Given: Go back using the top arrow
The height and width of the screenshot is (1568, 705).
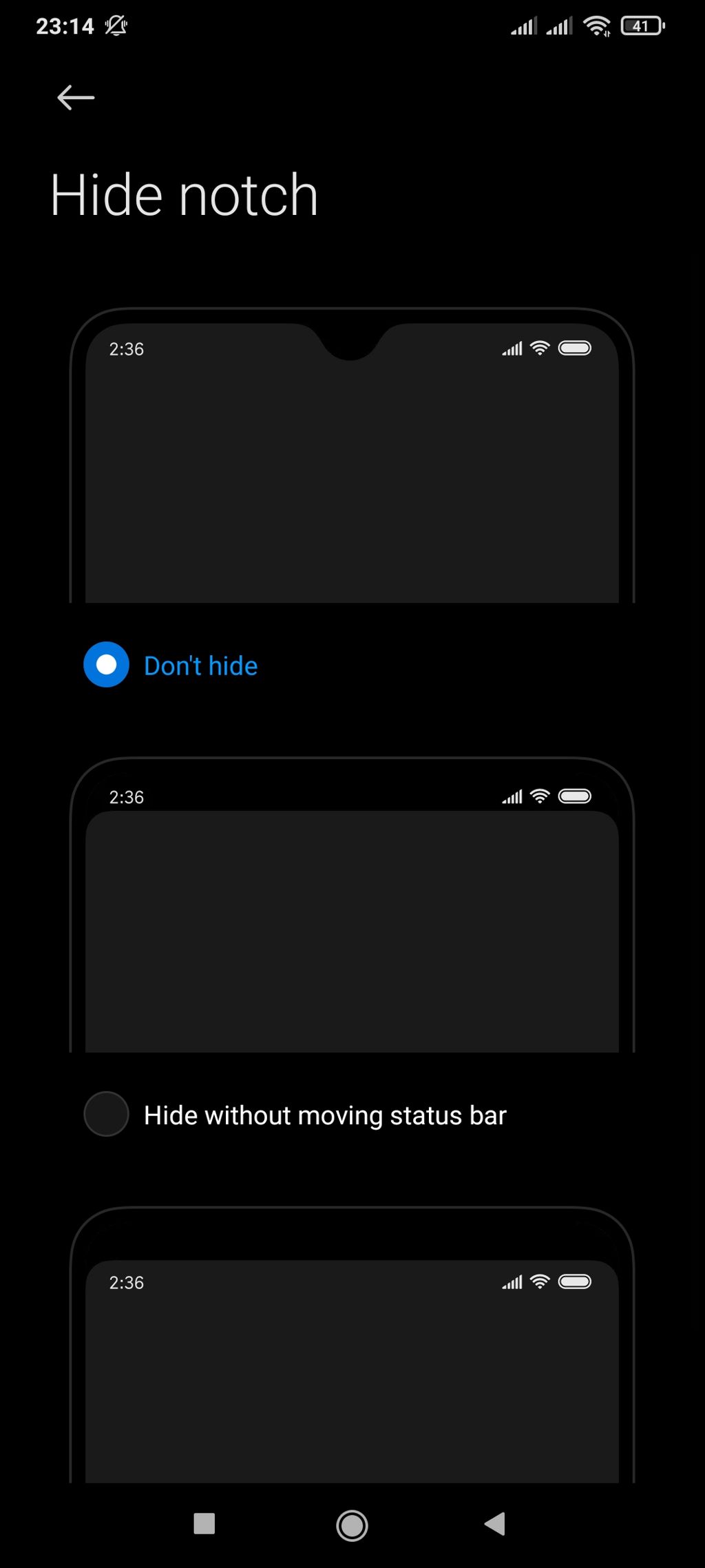Looking at the screenshot, I should tap(76, 98).
